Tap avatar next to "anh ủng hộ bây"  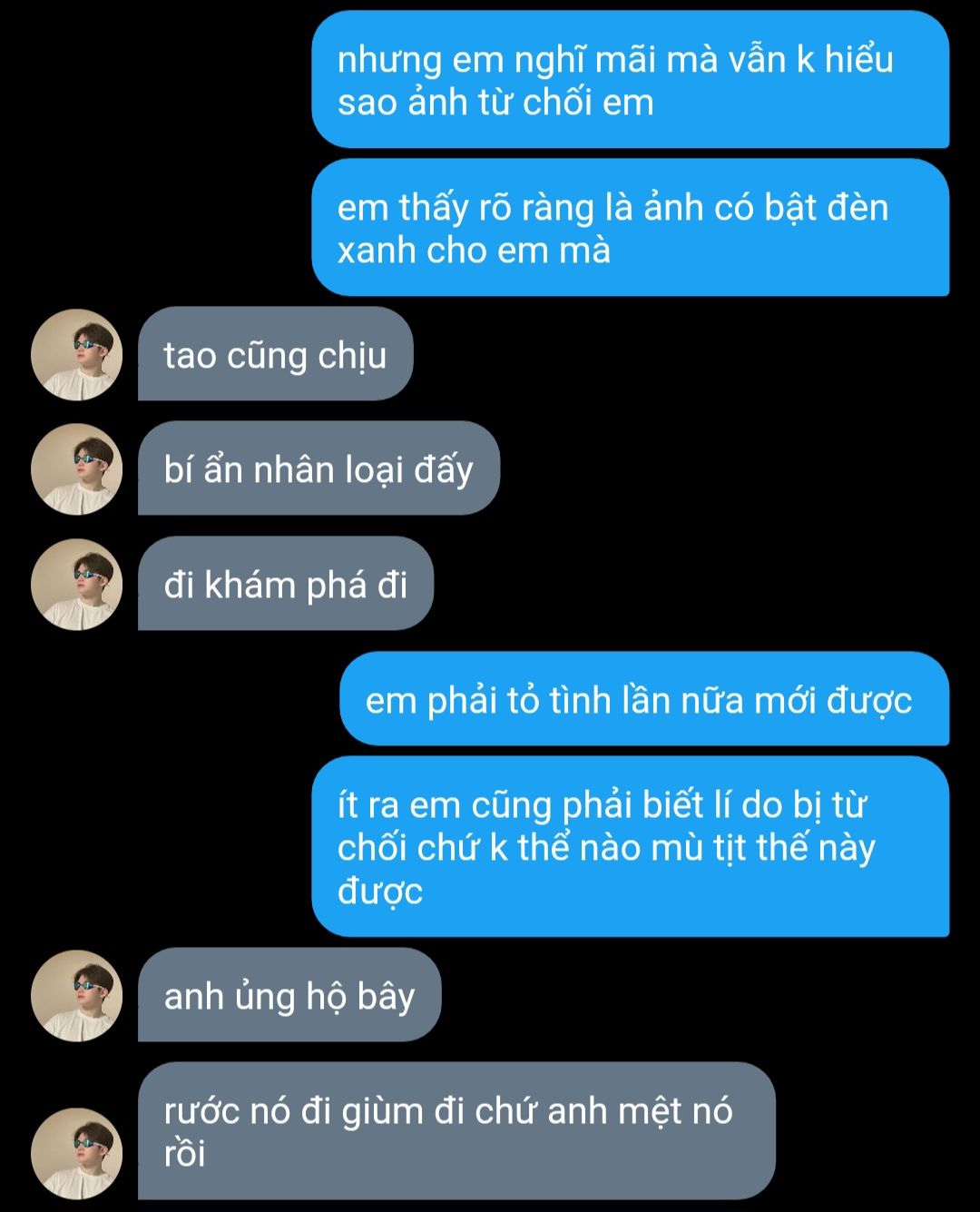(x=77, y=996)
